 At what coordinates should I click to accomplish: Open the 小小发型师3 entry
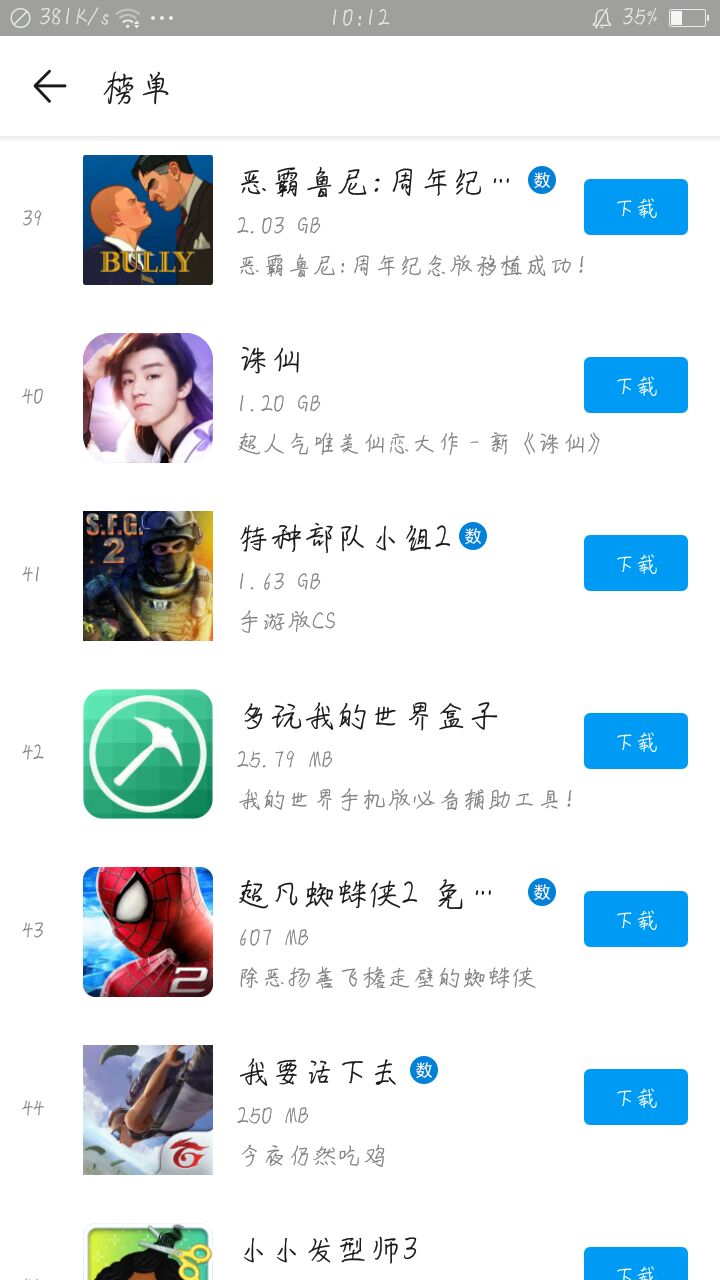pyautogui.click(x=330, y=1252)
